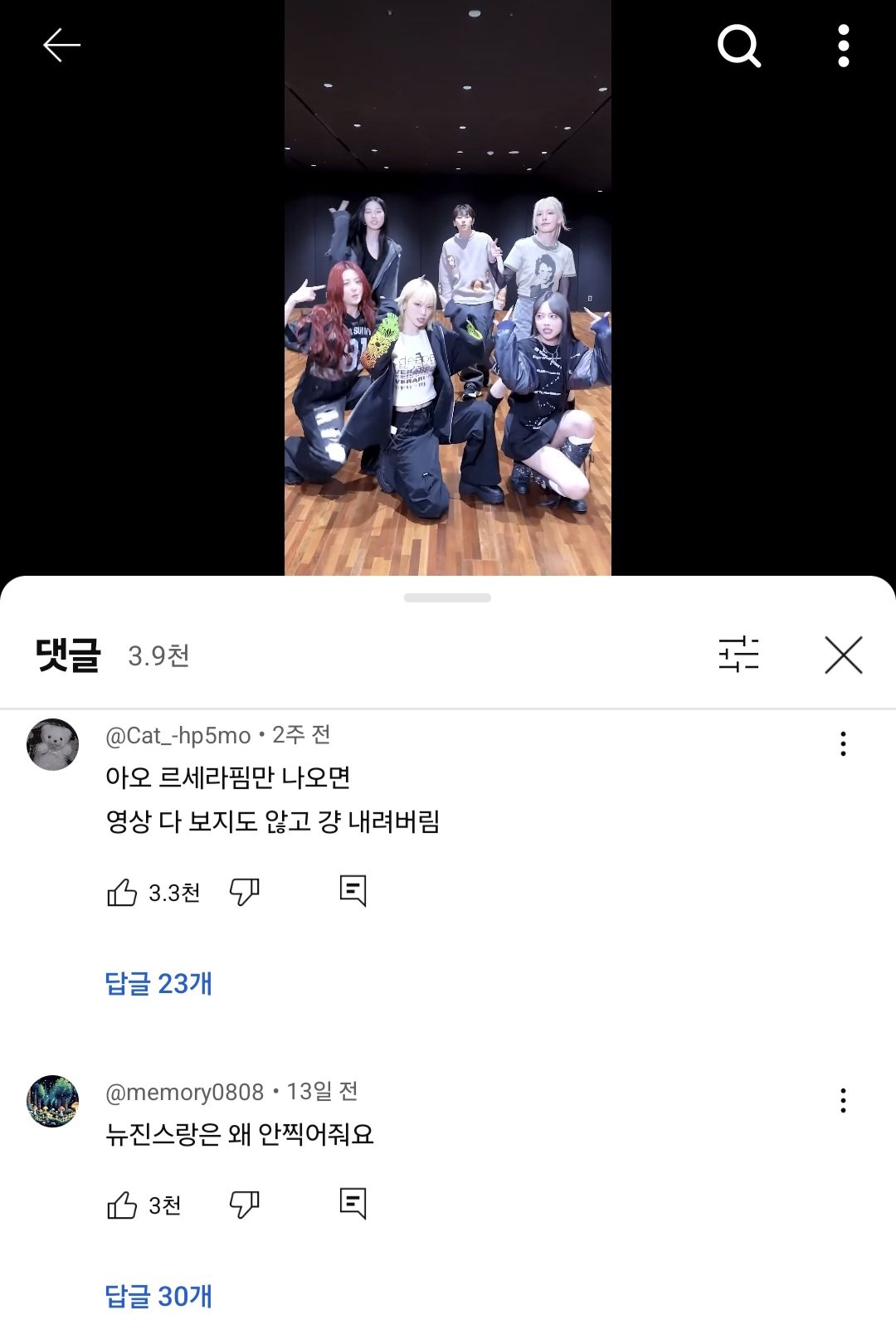896x1344 pixels.
Task: Tap the back arrow to exit video
Action: [x=60, y=47]
